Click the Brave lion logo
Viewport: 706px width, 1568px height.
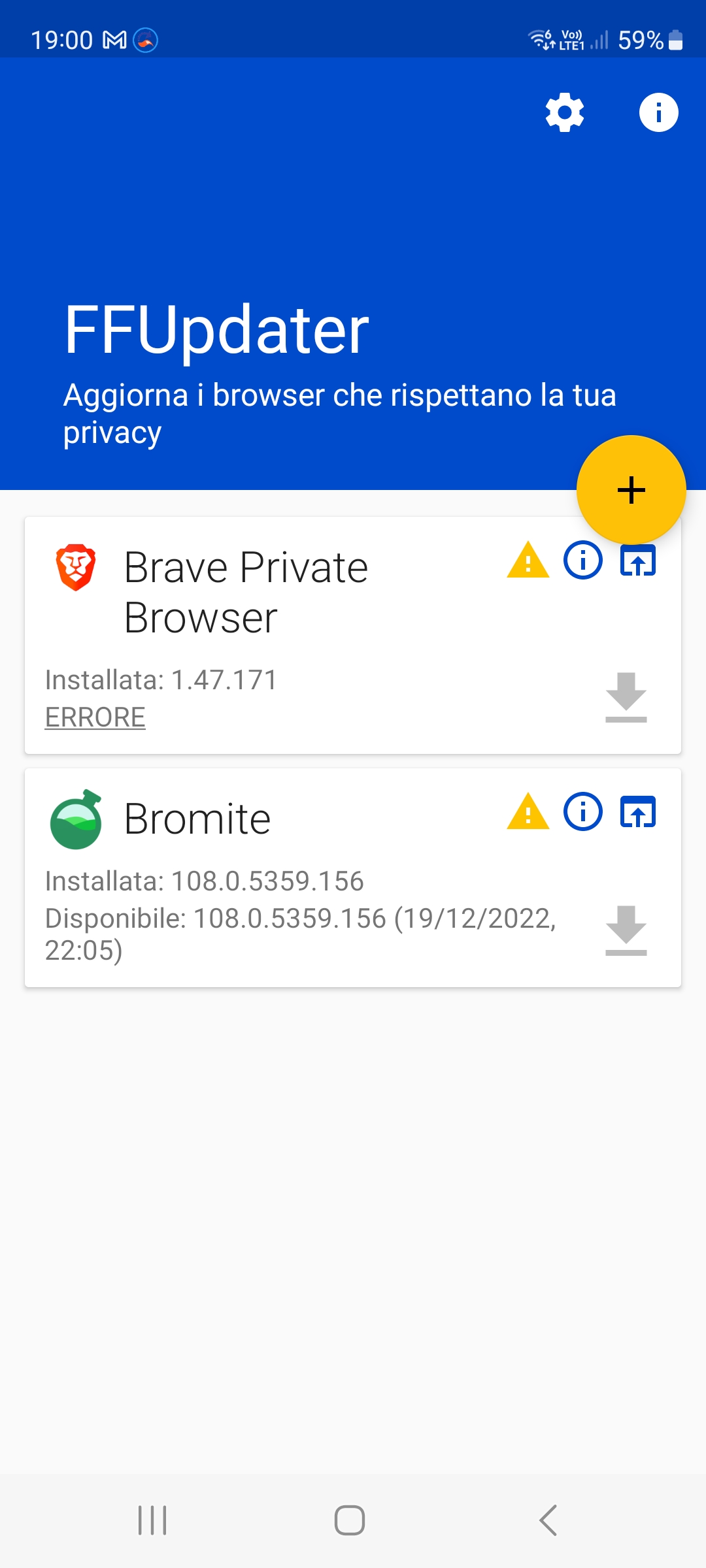[75, 566]
